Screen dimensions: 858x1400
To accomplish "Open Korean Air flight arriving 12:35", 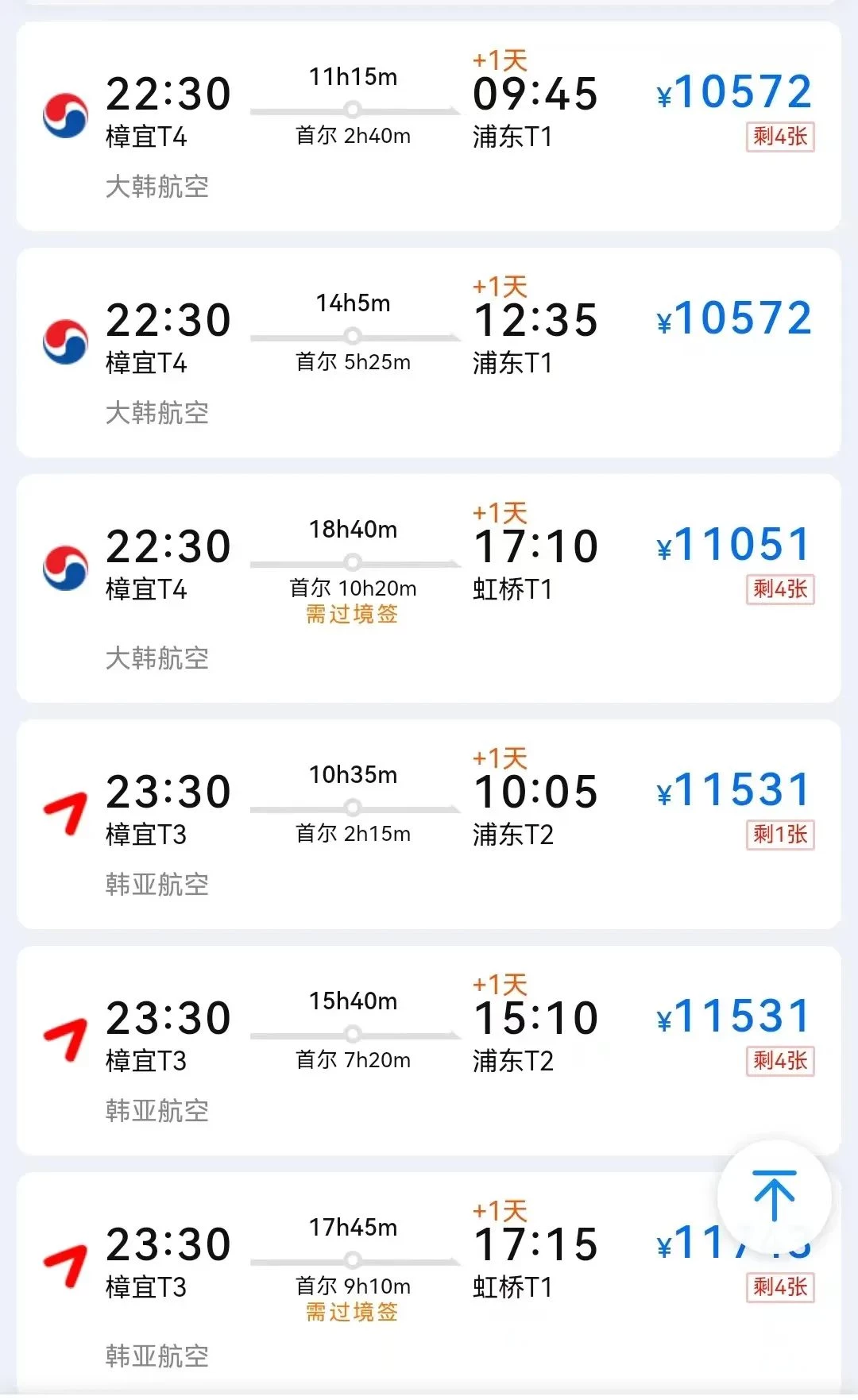I will tap(428, 353).
